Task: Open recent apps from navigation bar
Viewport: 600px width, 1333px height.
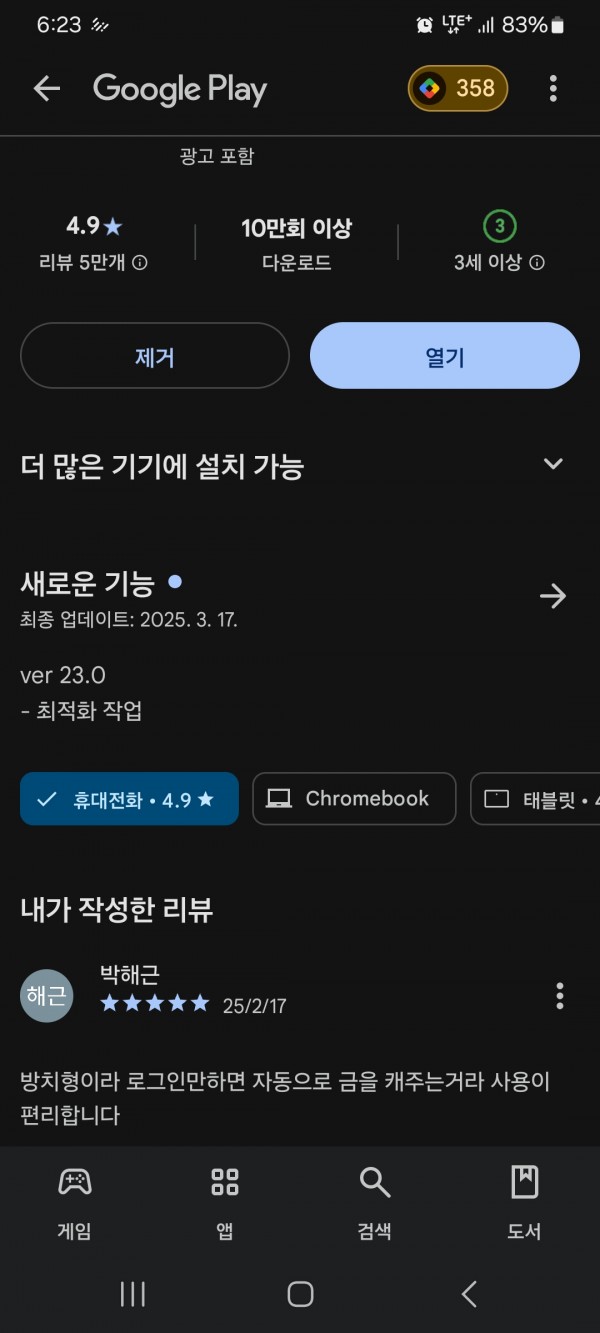Action: 133,1294
